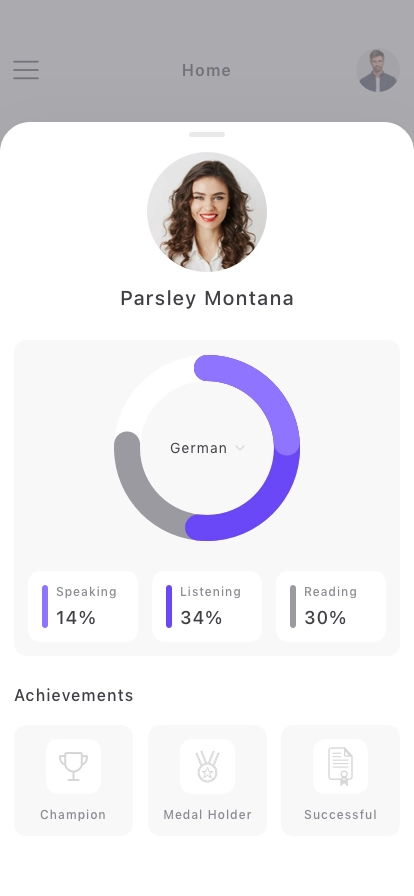Open the Champion achievement

click(x=73, y=780)
